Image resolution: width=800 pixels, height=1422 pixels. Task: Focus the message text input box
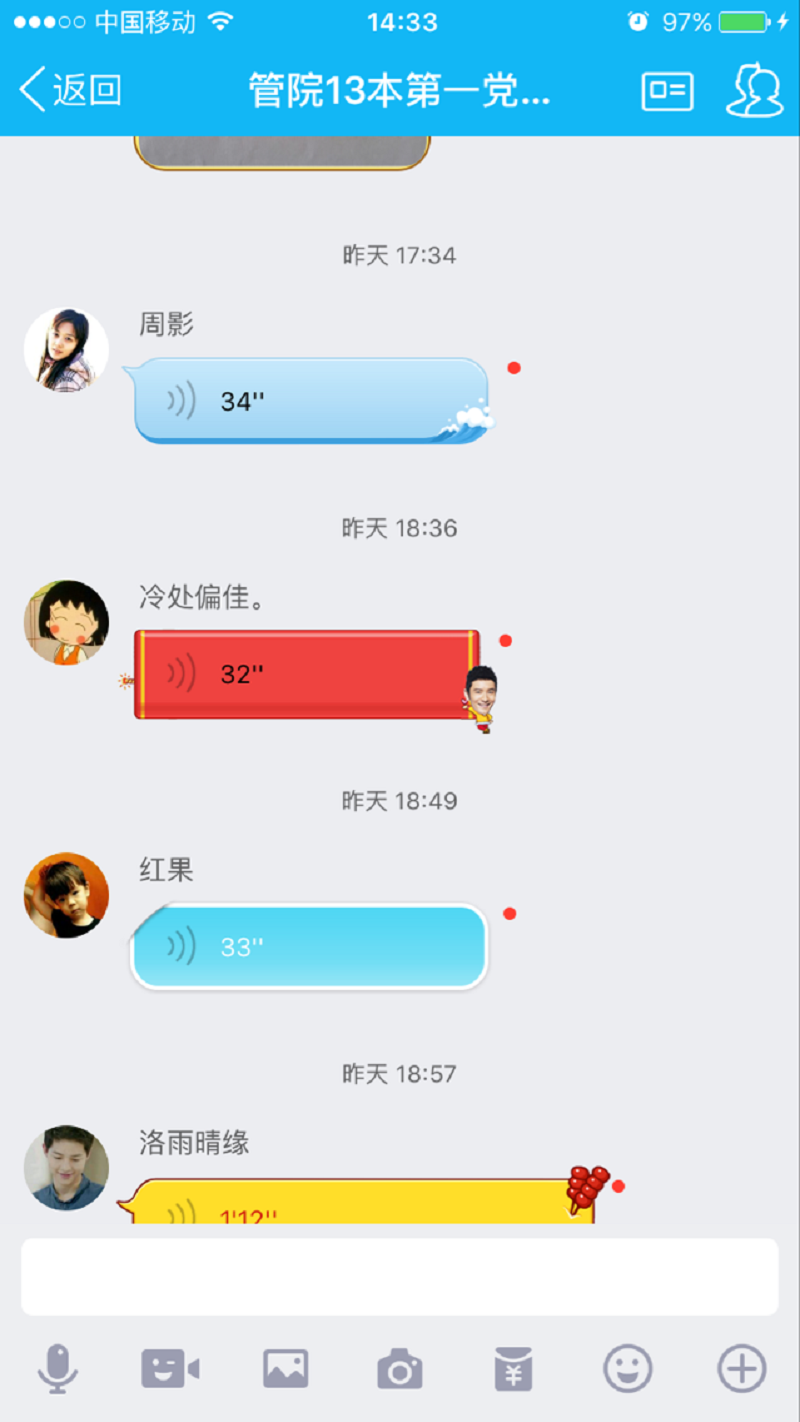pyautogui.click(x=400, y=1277)
